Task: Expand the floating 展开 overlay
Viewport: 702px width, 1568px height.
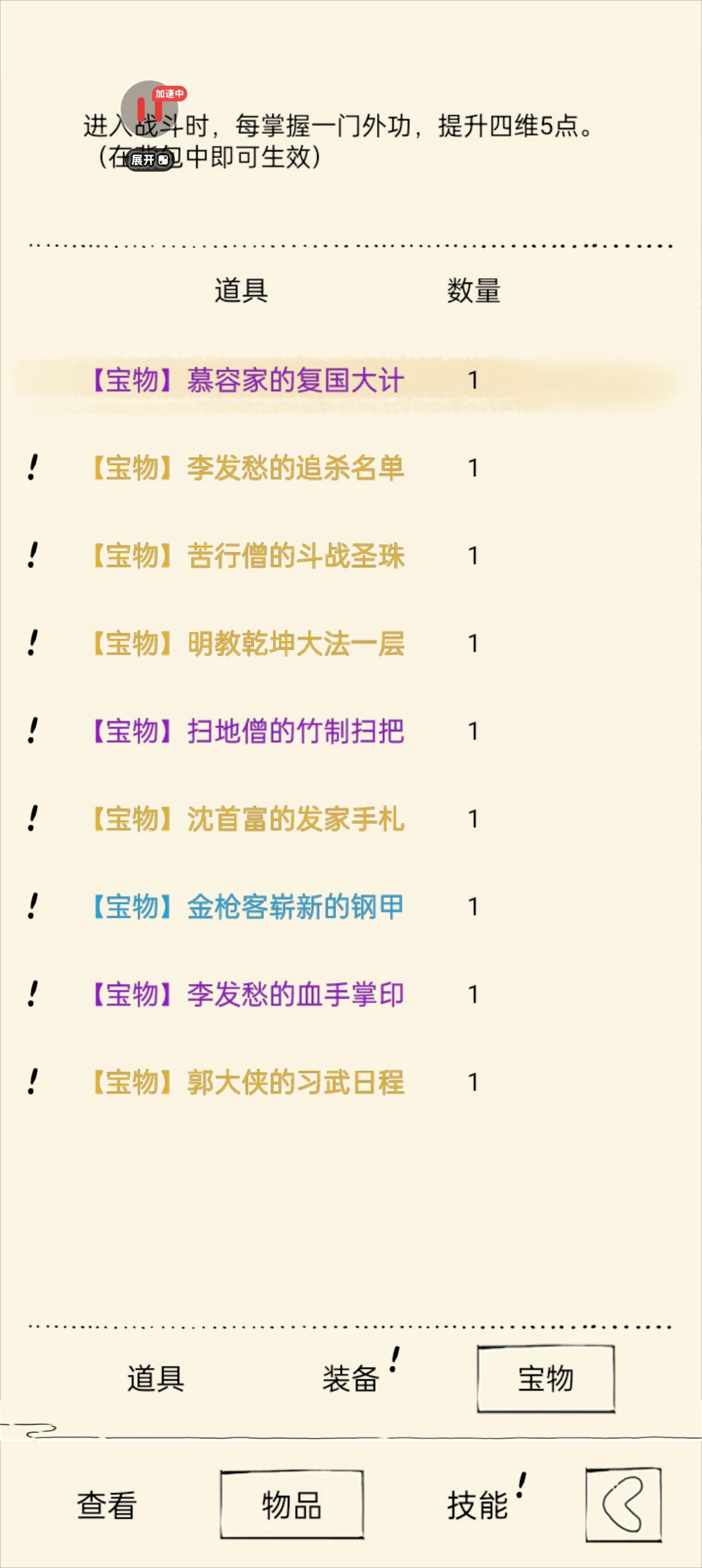Action: [150, 160]
